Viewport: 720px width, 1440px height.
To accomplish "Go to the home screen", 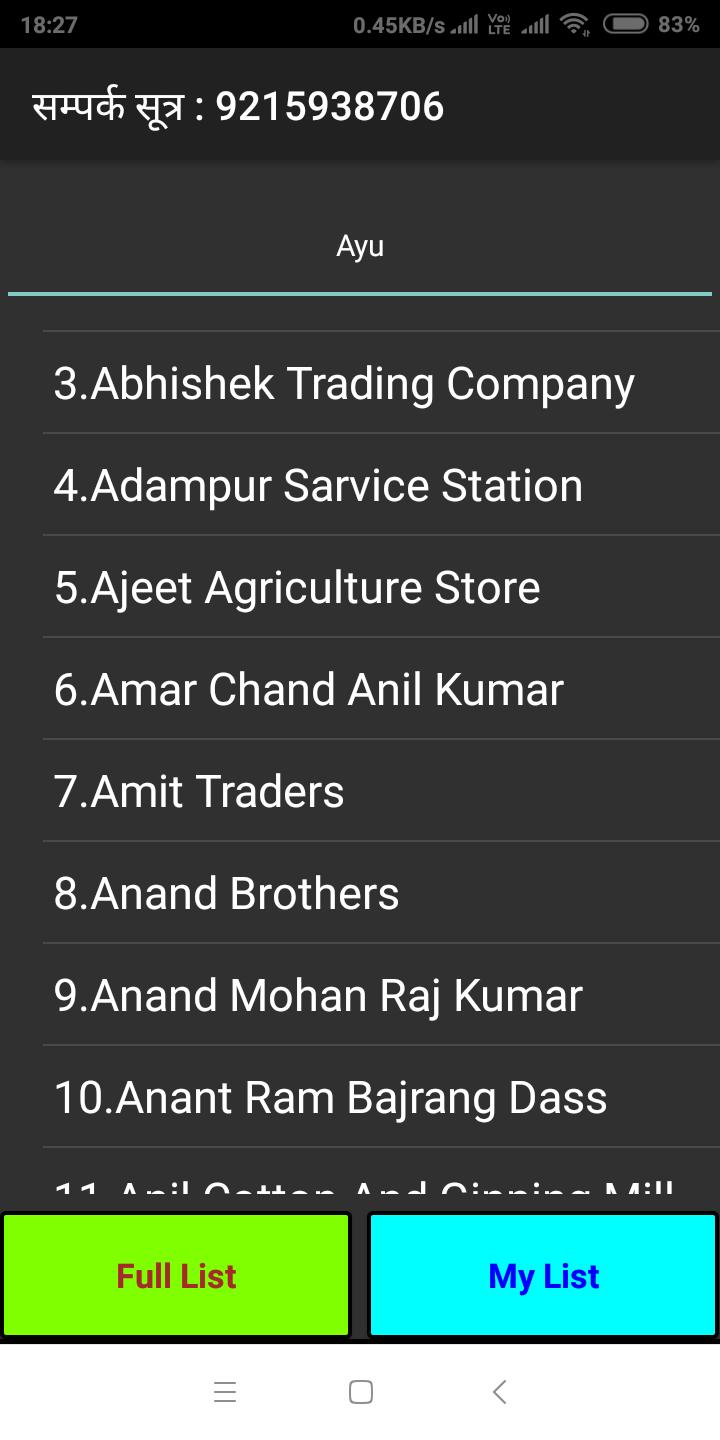I will (x=360, y=1391).
